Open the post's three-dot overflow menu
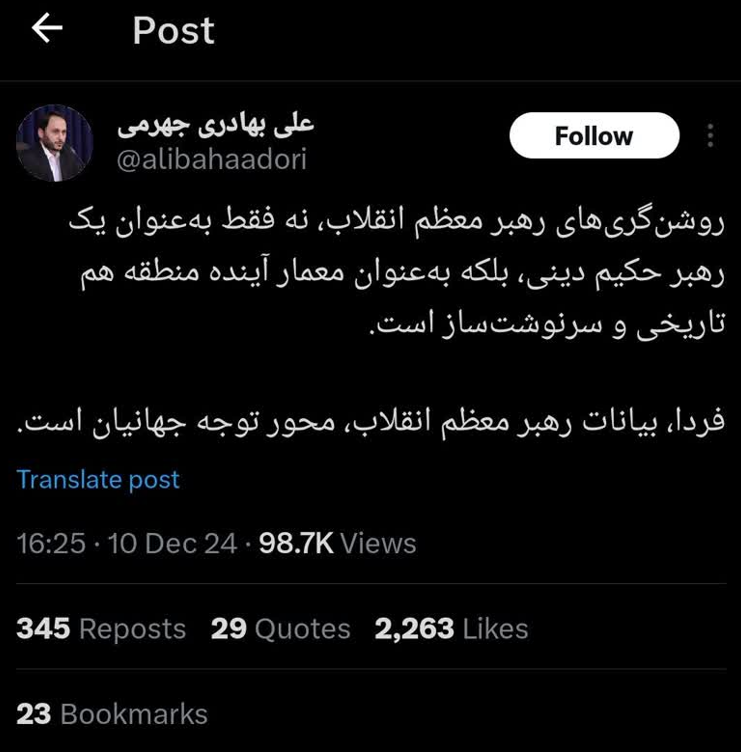This screenshot has height=752, width=741. click(710, 136)
